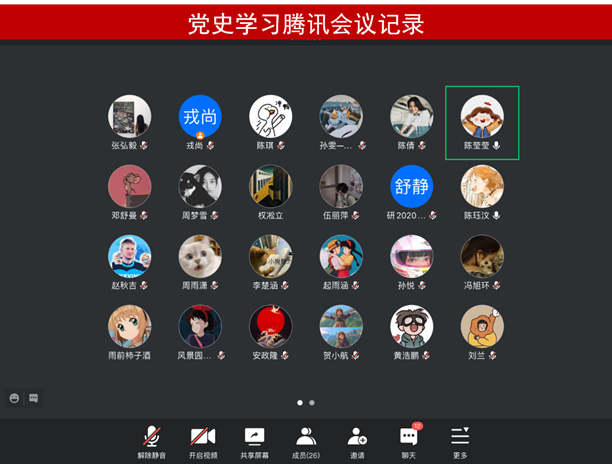612x464 pixels.
Task: Open the quick message bubble icon
Action: click(x=33, y=398)
